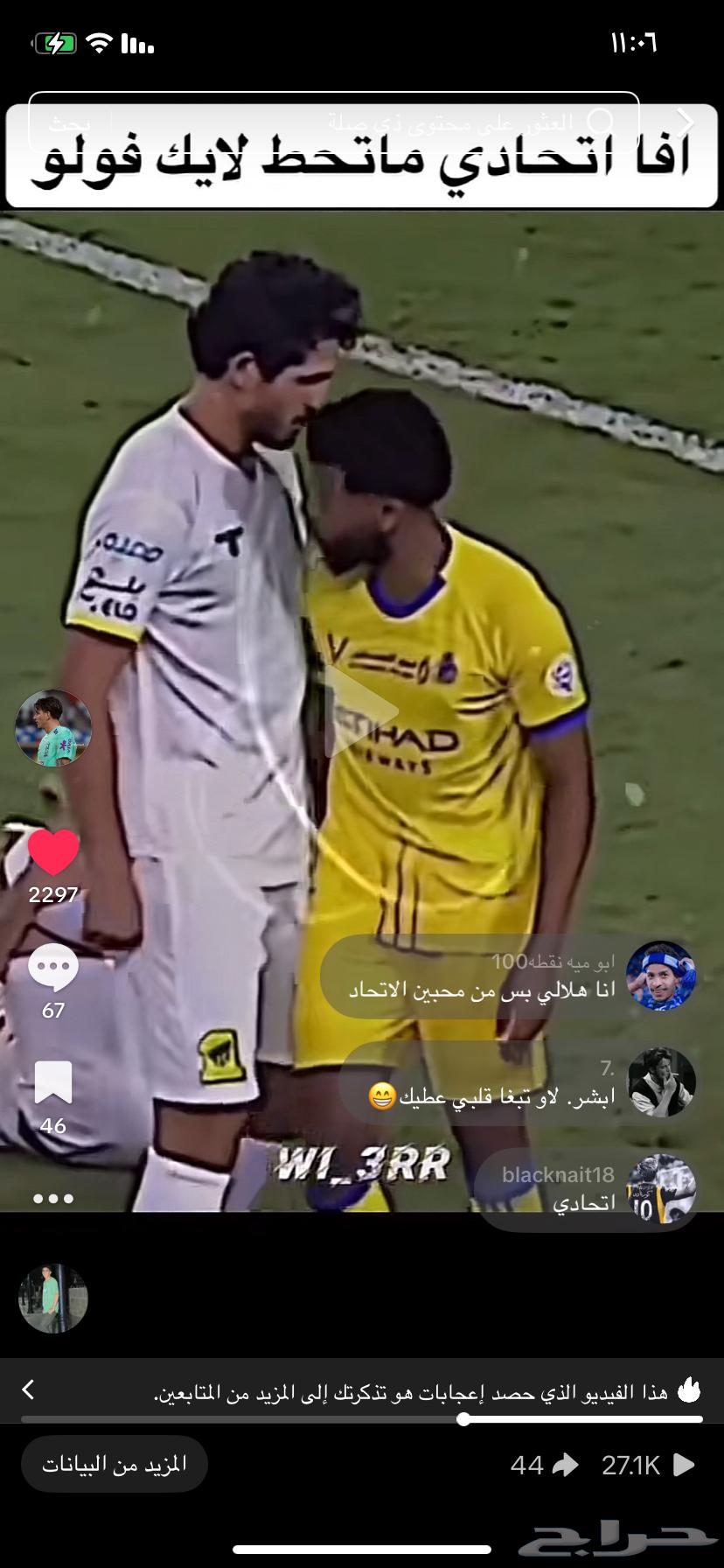Open المزيد من البيانات button

tap(115, 1465)
